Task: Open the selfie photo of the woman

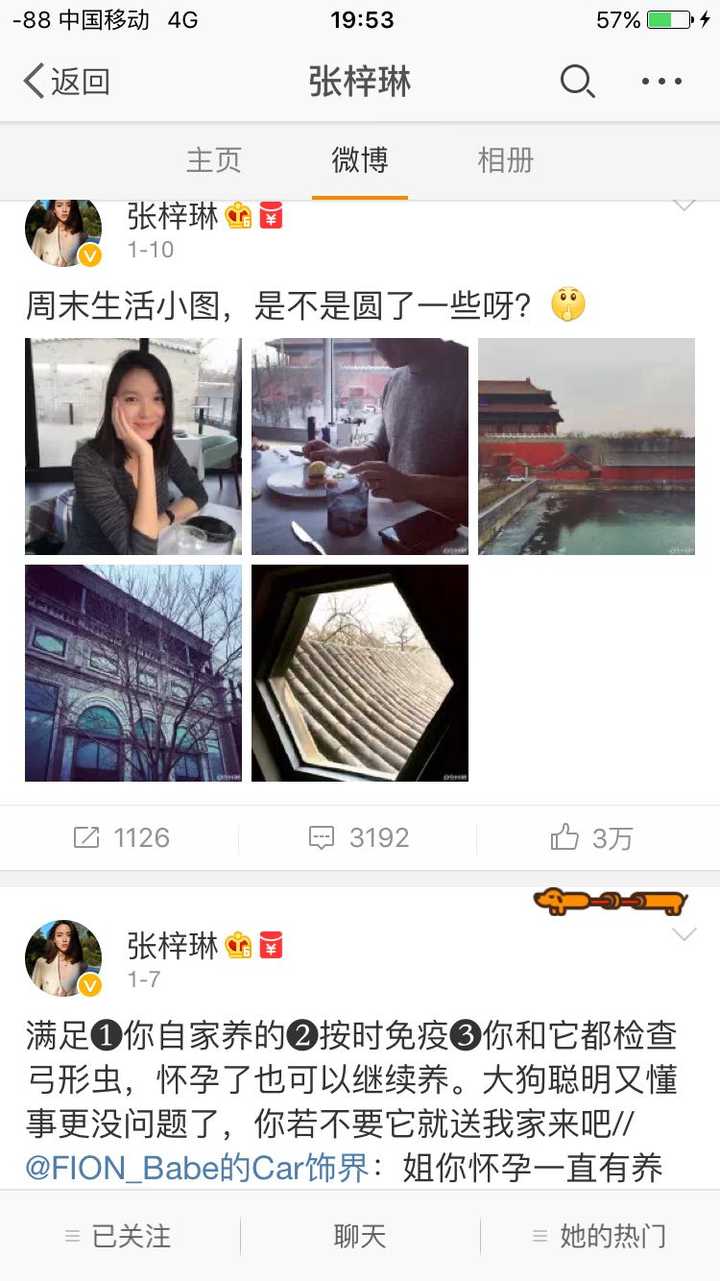Action: pyautogui.click(x=133, y=446)
